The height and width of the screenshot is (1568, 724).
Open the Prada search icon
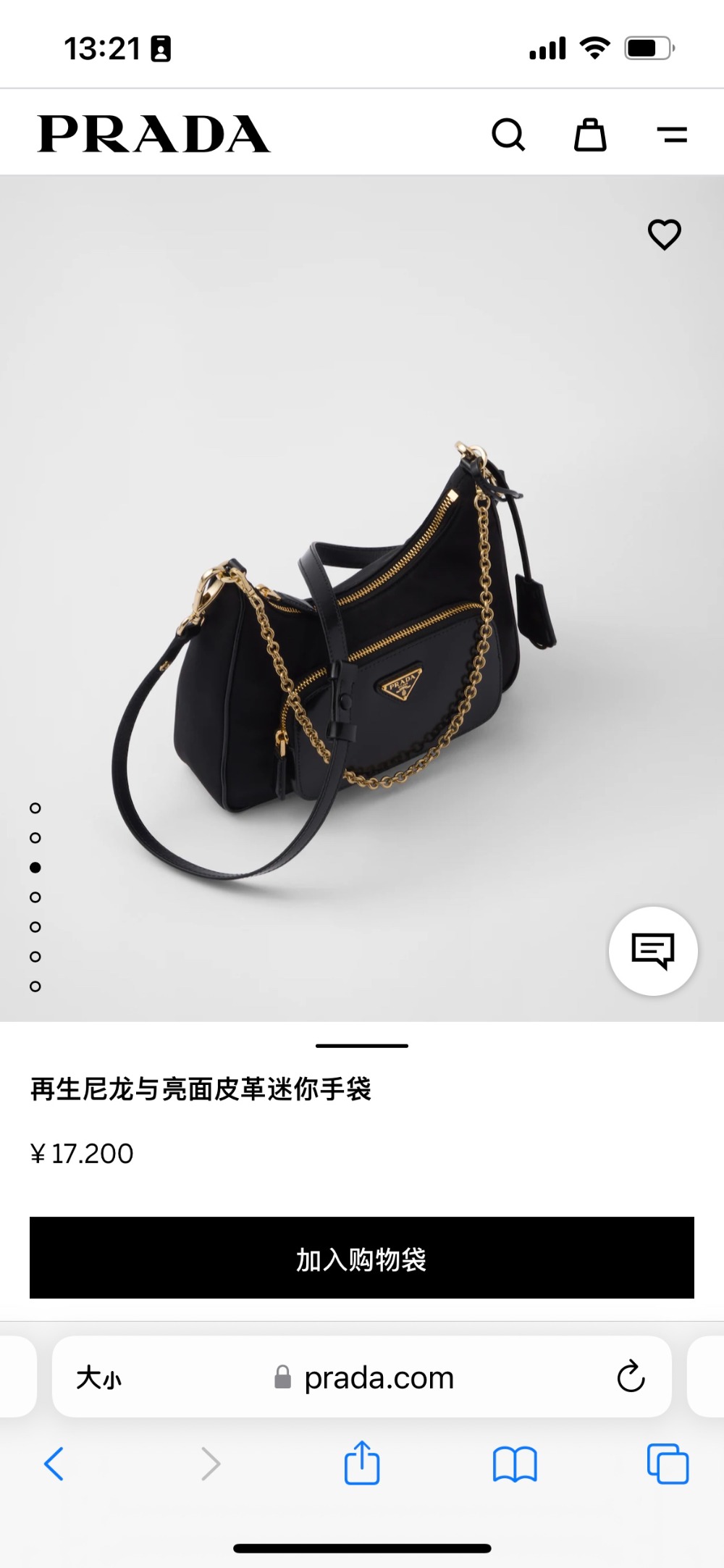point(508,134)
